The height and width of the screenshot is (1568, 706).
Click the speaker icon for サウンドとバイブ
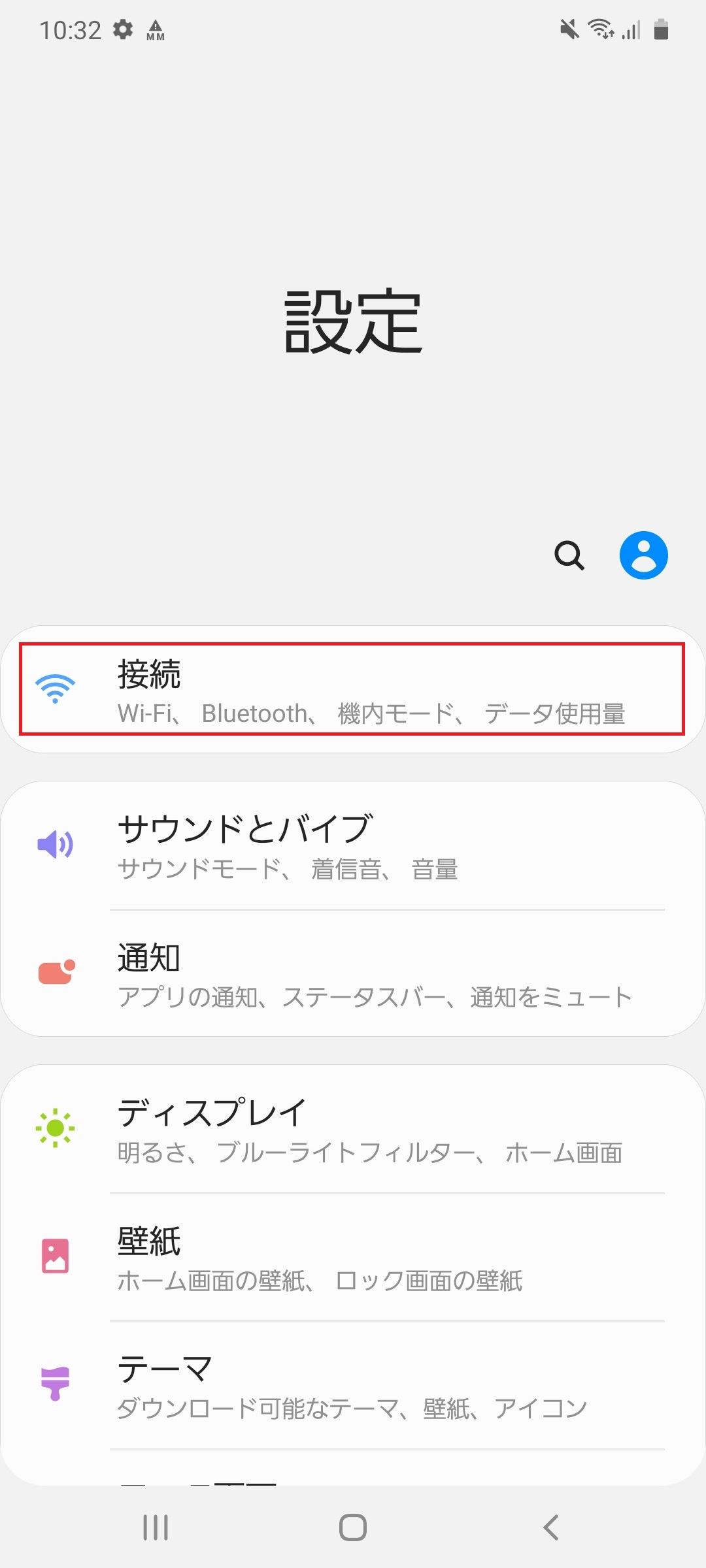56,843
